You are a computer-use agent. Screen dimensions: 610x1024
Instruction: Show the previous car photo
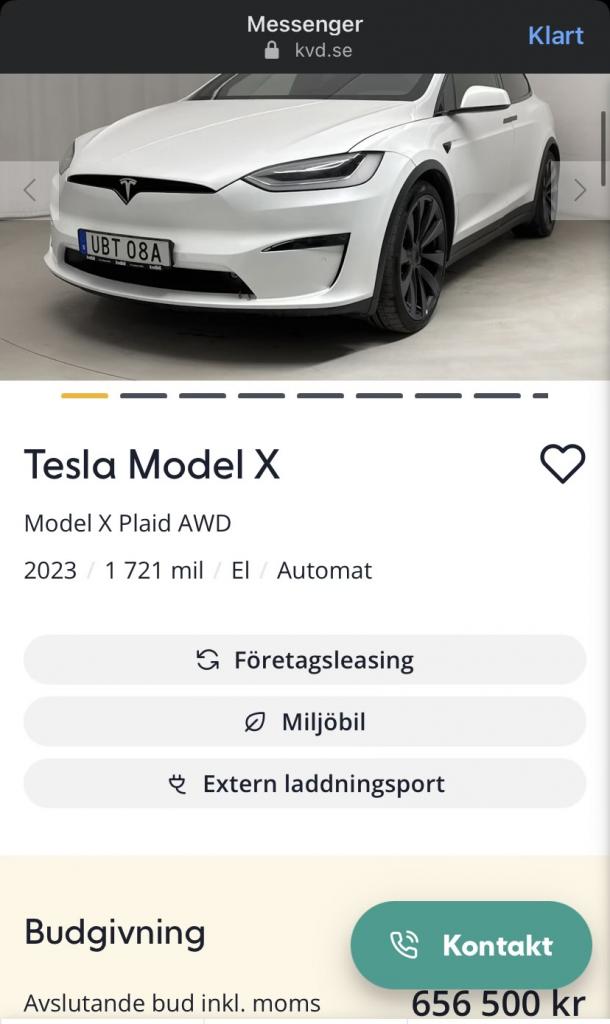[x=29, y=190]
